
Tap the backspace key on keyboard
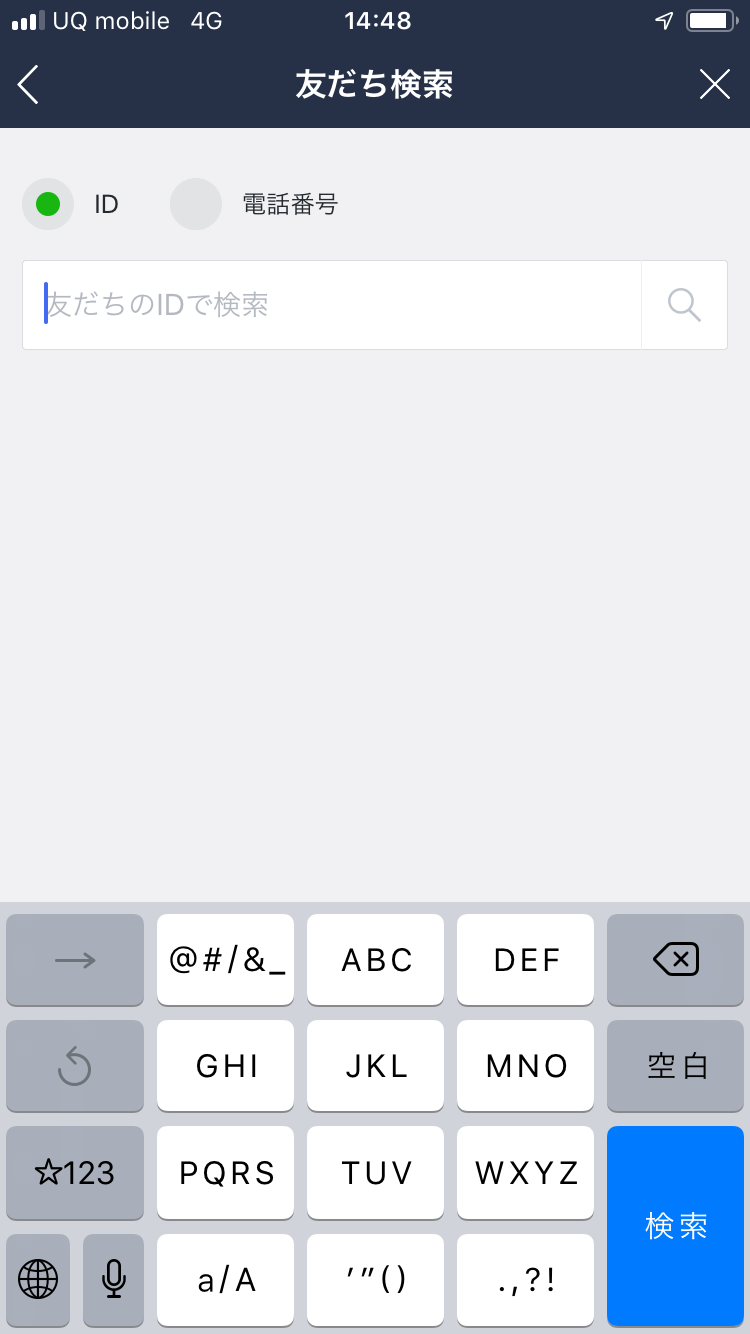(676, 960)
